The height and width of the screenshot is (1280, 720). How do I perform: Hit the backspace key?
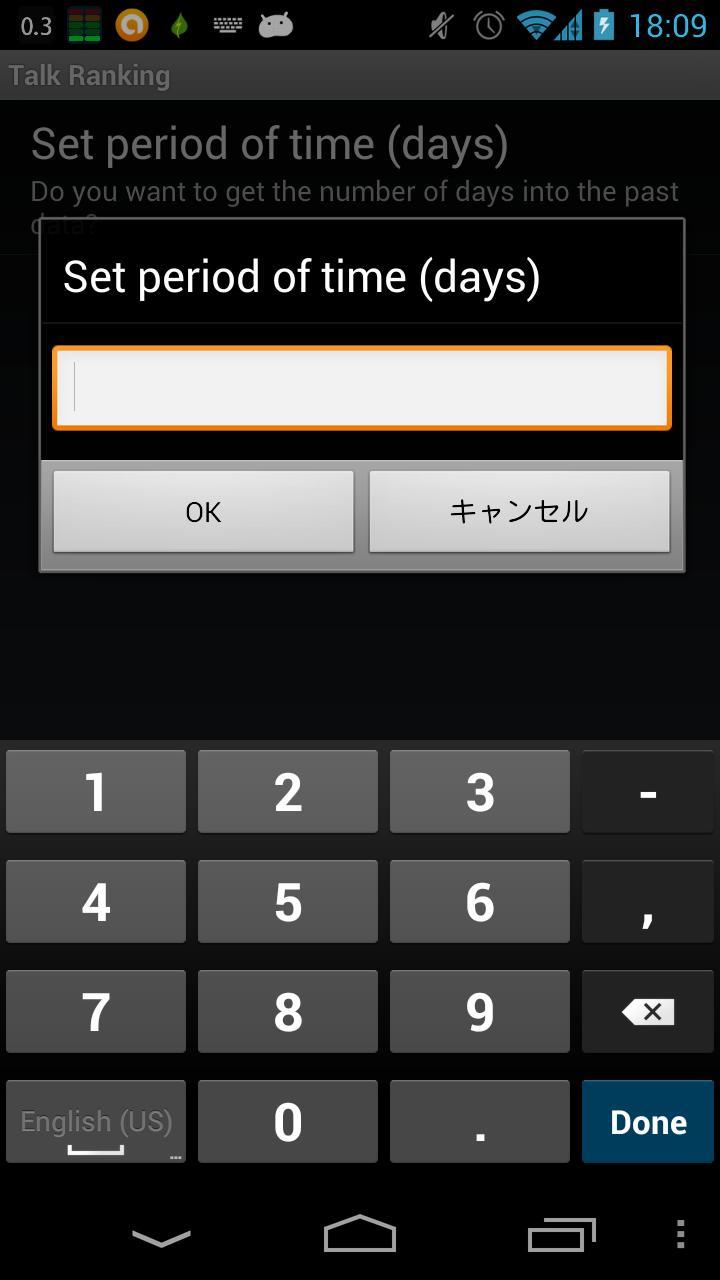(648, 1012)
